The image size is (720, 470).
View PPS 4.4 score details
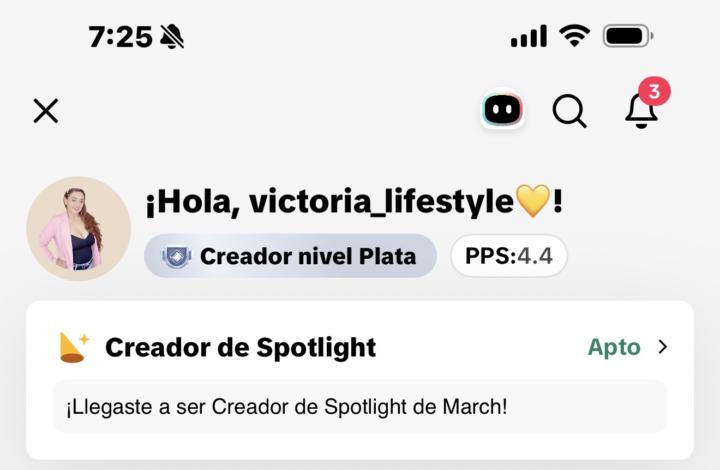(508, 256)
